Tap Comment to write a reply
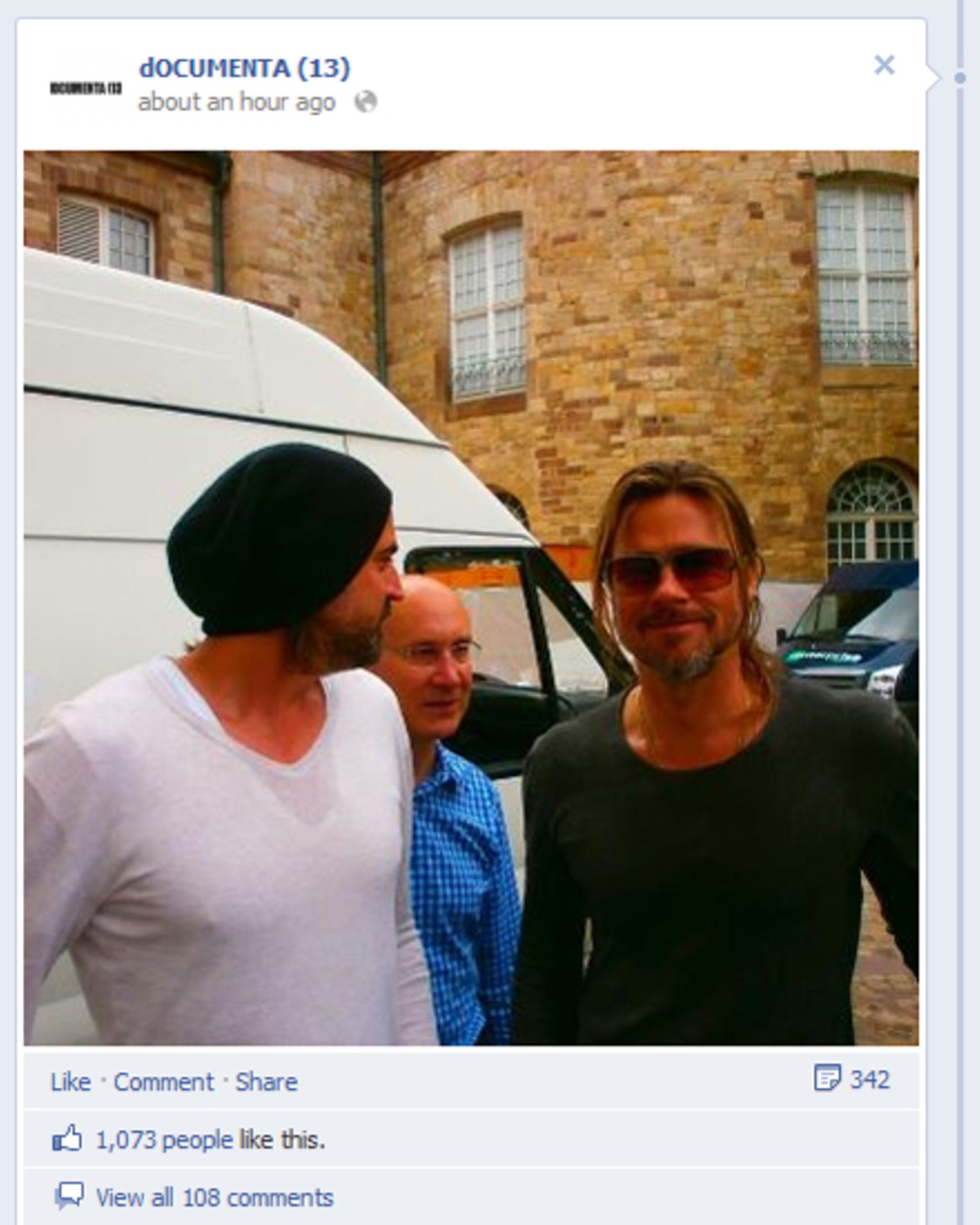This screenshot has width=980, height=1225. [164, 1082]
